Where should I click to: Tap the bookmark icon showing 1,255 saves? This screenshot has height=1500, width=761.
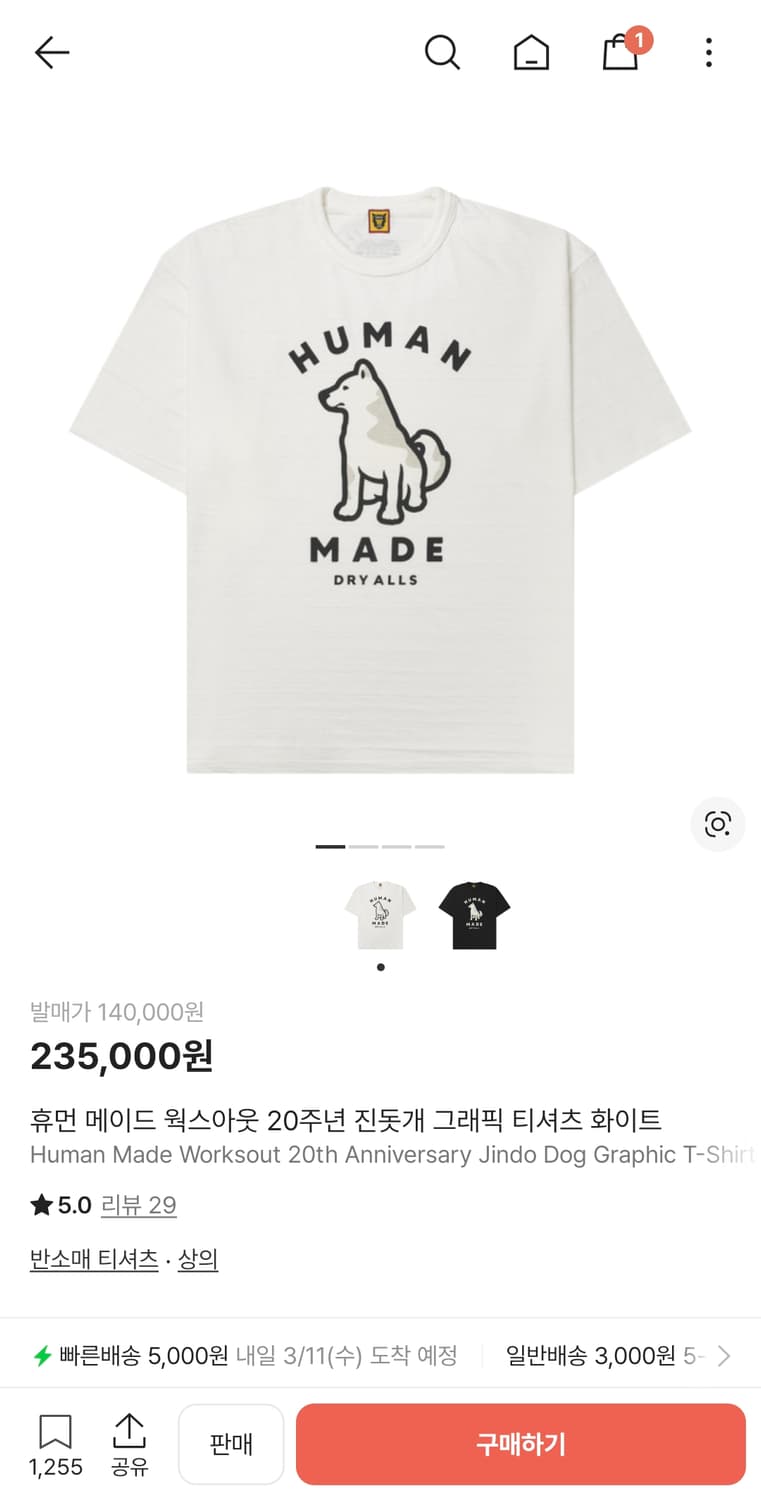pyautogui.click(x=56, y=1436)
